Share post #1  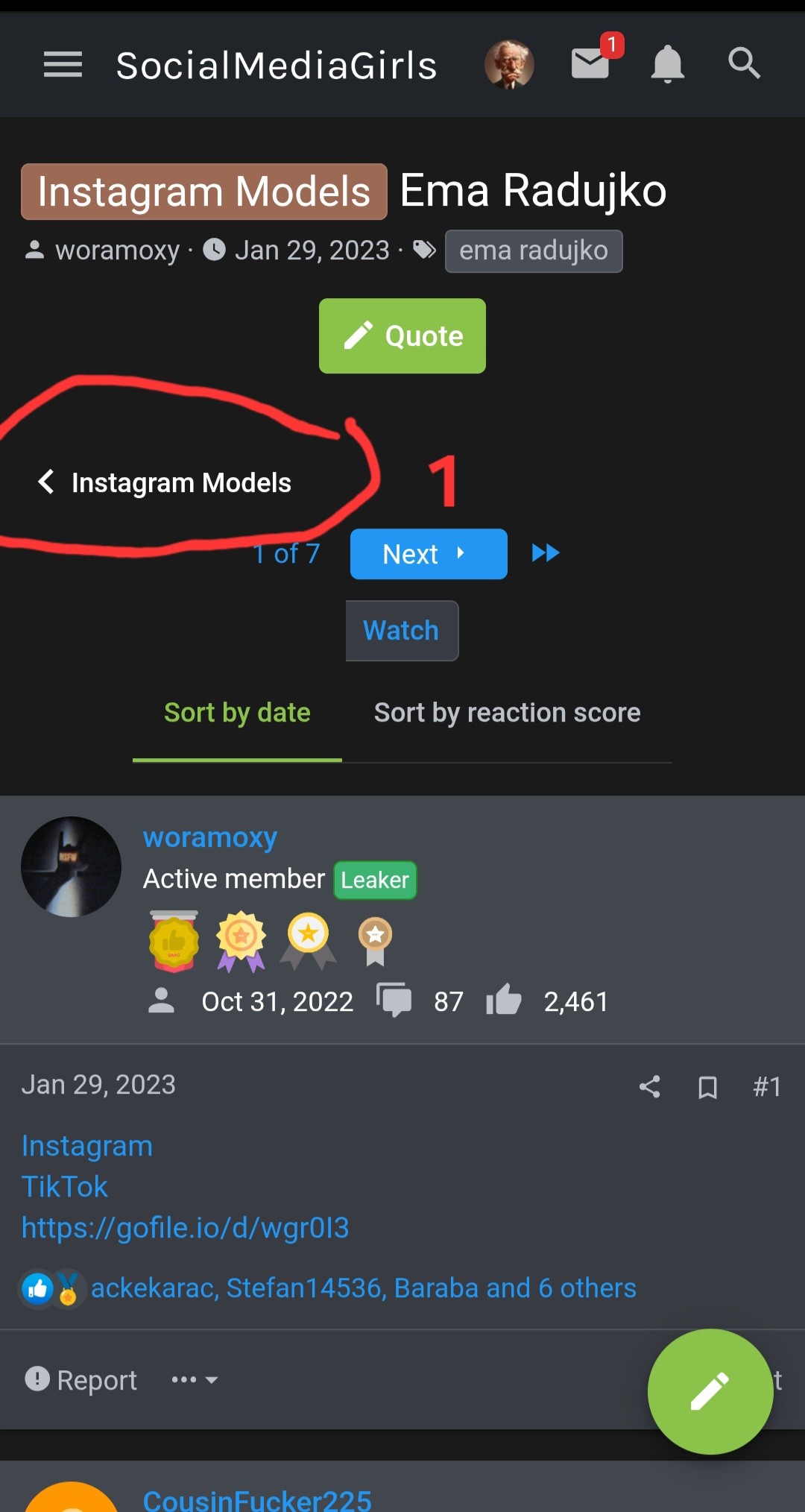tap(649, 1086)
